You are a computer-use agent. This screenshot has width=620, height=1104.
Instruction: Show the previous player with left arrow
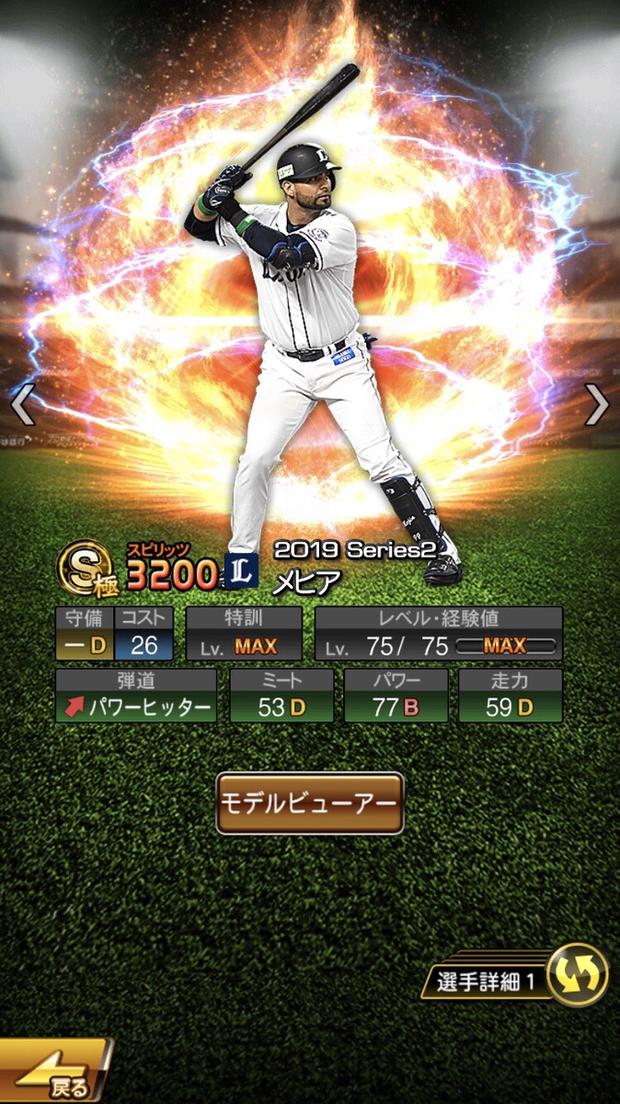(x=22, y=405)
